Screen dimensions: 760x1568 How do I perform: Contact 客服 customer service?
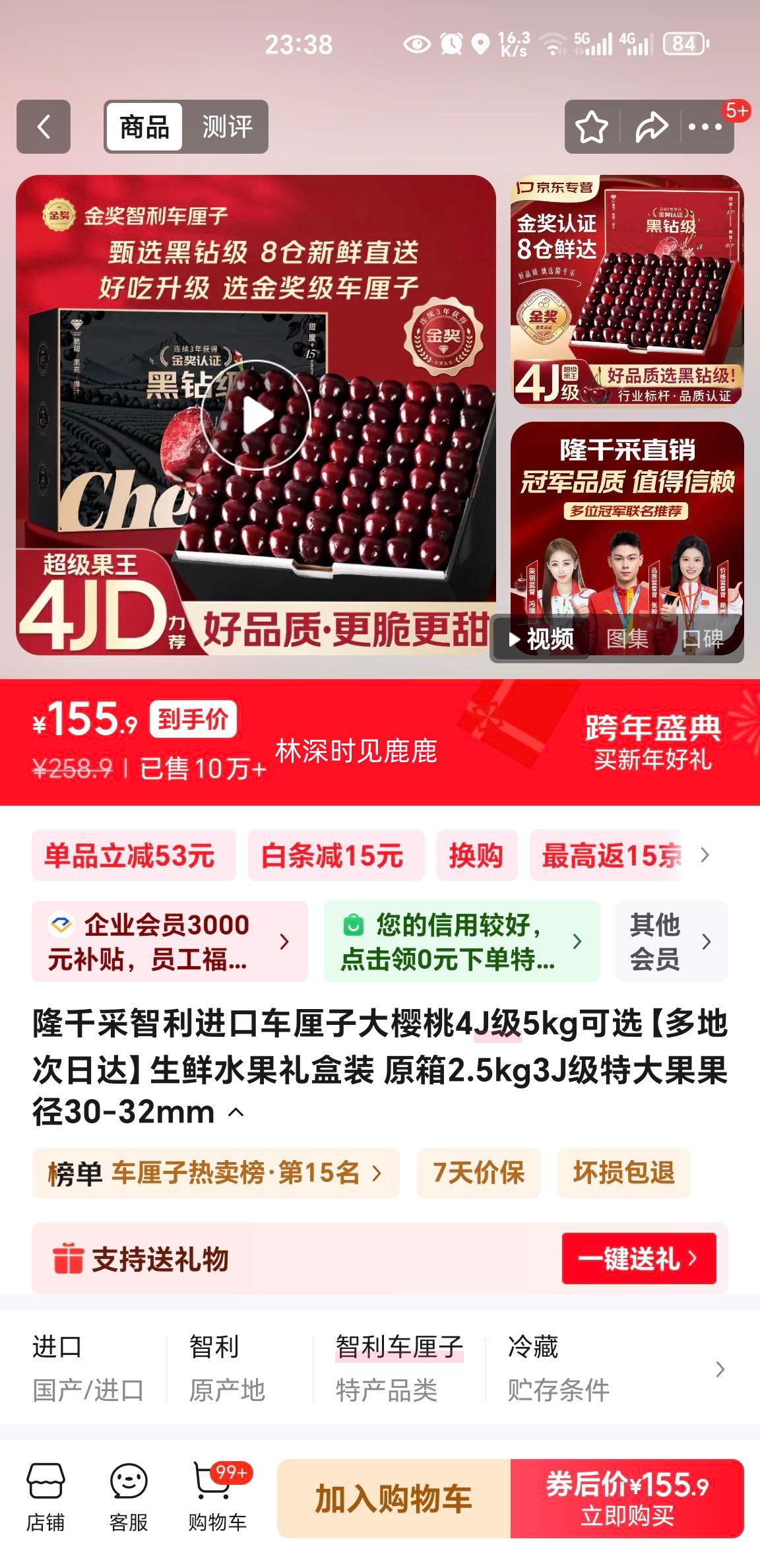[129, 1498]
